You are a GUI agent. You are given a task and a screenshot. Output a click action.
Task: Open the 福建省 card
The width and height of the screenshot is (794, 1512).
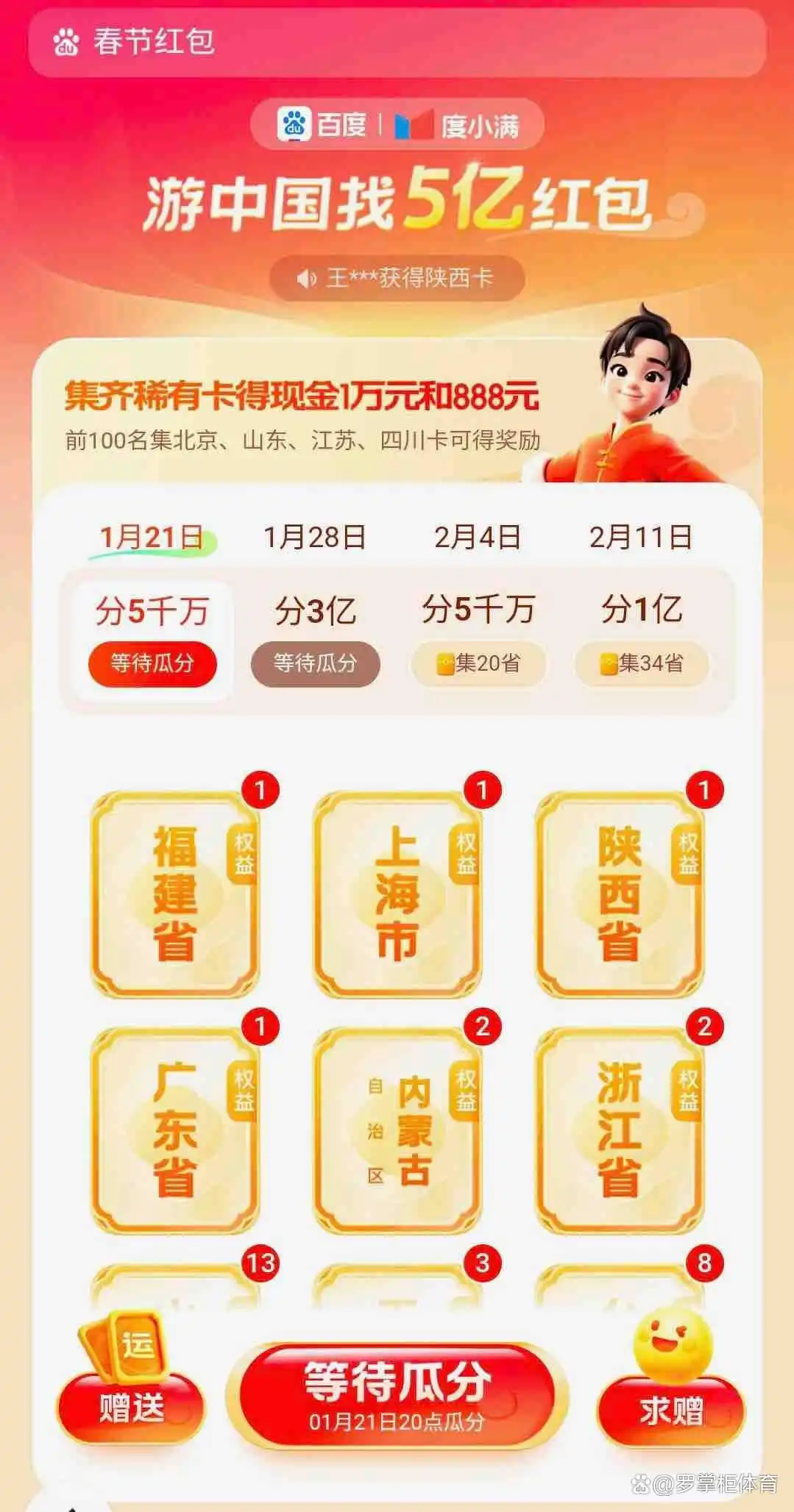(175, 894)
